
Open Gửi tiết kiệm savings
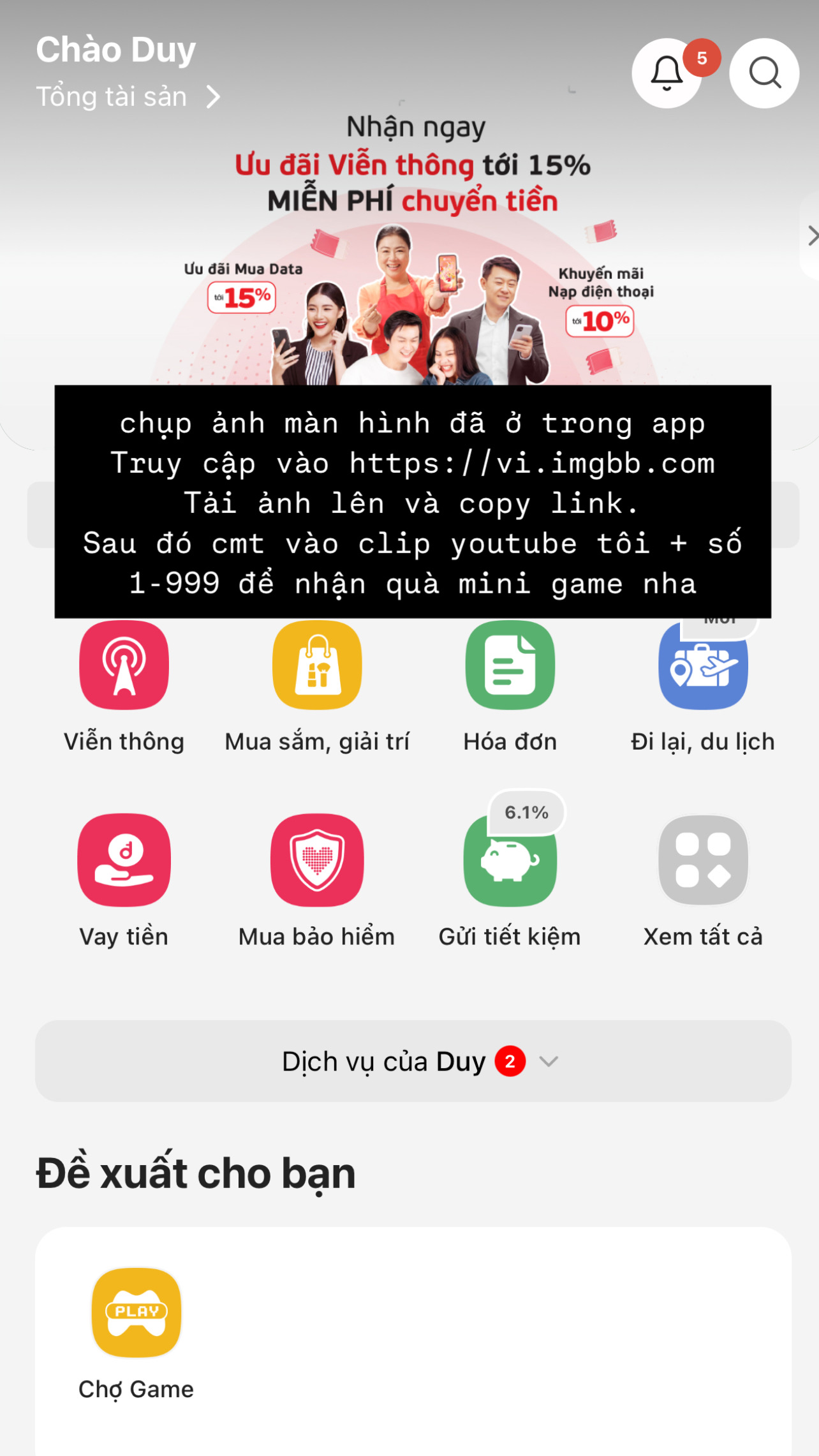coord(510,860)
